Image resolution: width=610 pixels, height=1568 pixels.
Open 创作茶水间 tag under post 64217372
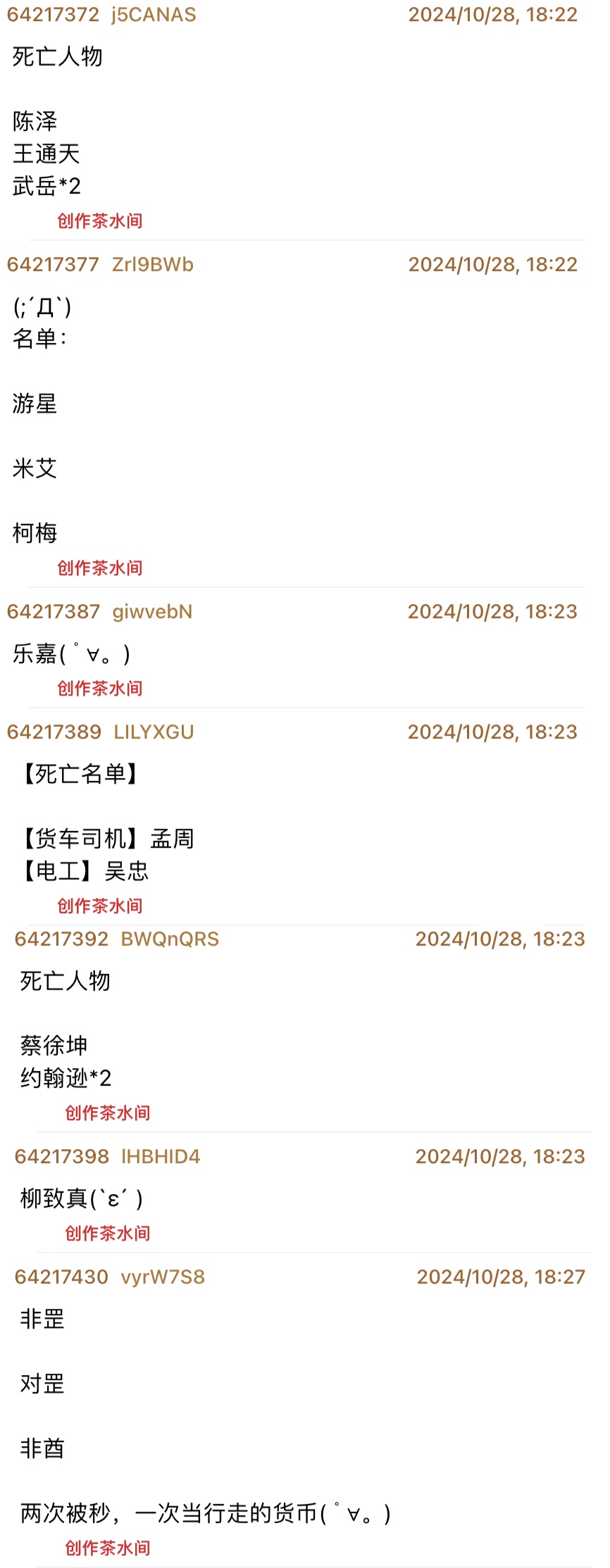100,221
